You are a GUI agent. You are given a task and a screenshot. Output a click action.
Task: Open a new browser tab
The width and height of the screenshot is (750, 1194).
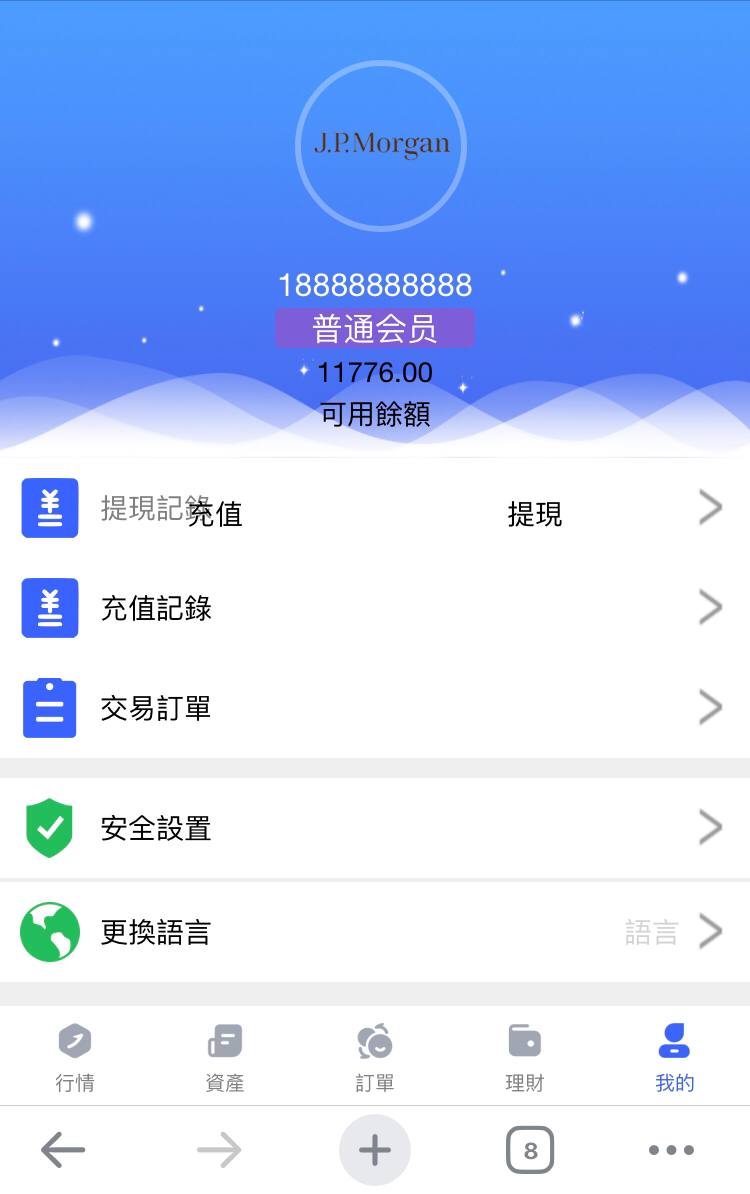click(x=375, y=1150)
